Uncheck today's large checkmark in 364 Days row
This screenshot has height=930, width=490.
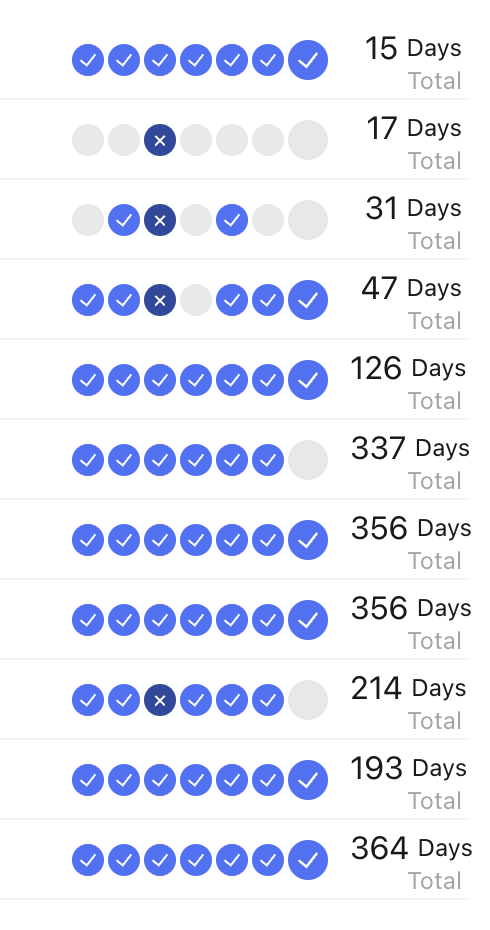[308, 860]
